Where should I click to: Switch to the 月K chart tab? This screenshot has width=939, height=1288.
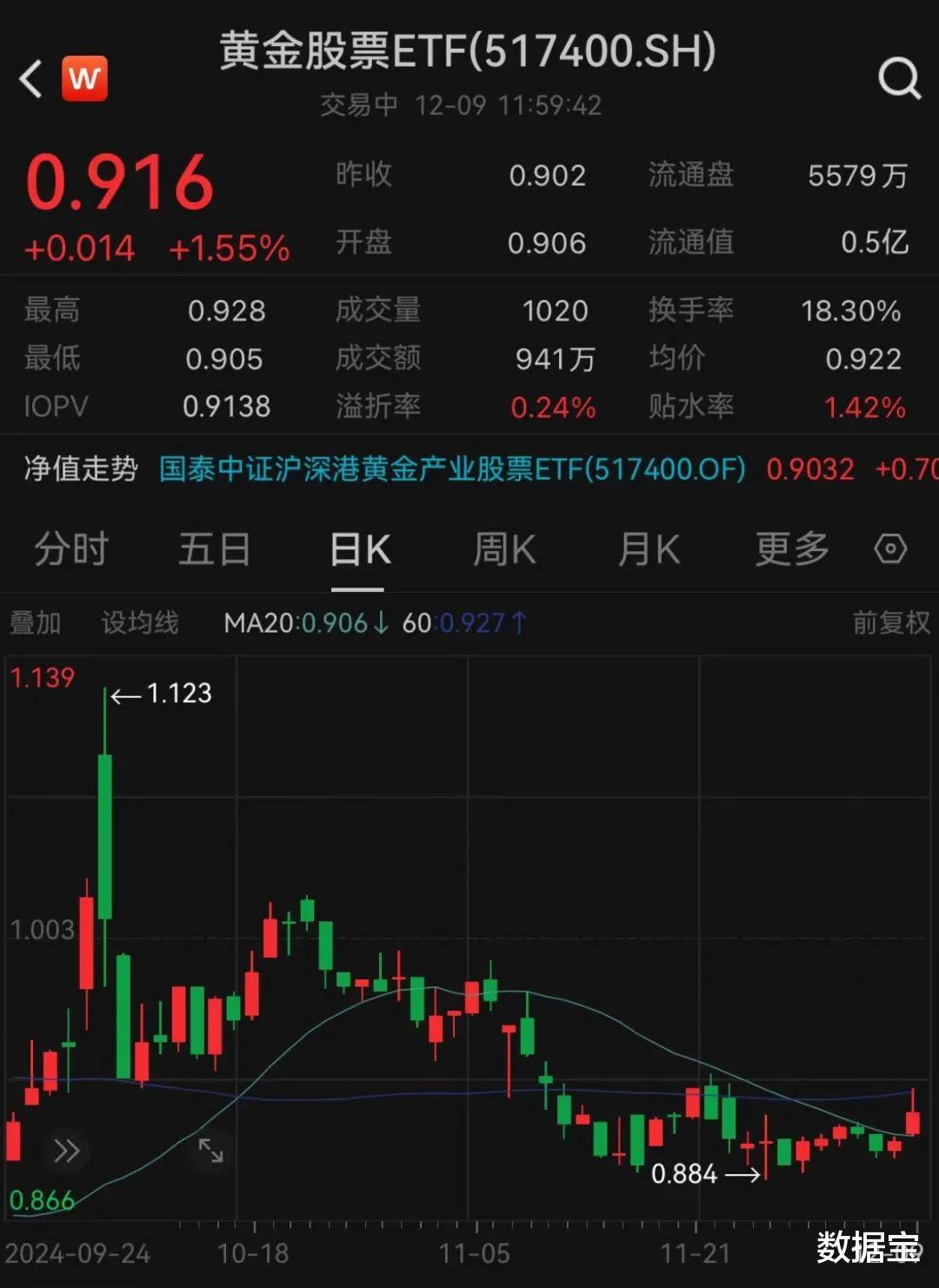[649, 549]
